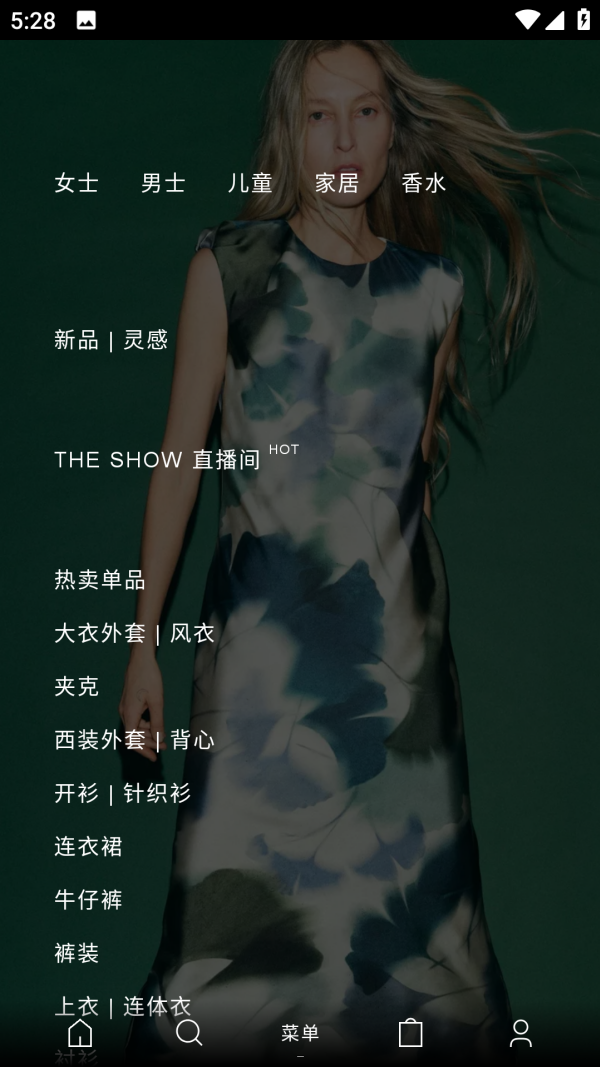The width and height of the screenshot is (600, 1067).
Task: Open 西装外套 | 背心 category
Action: 135,740
